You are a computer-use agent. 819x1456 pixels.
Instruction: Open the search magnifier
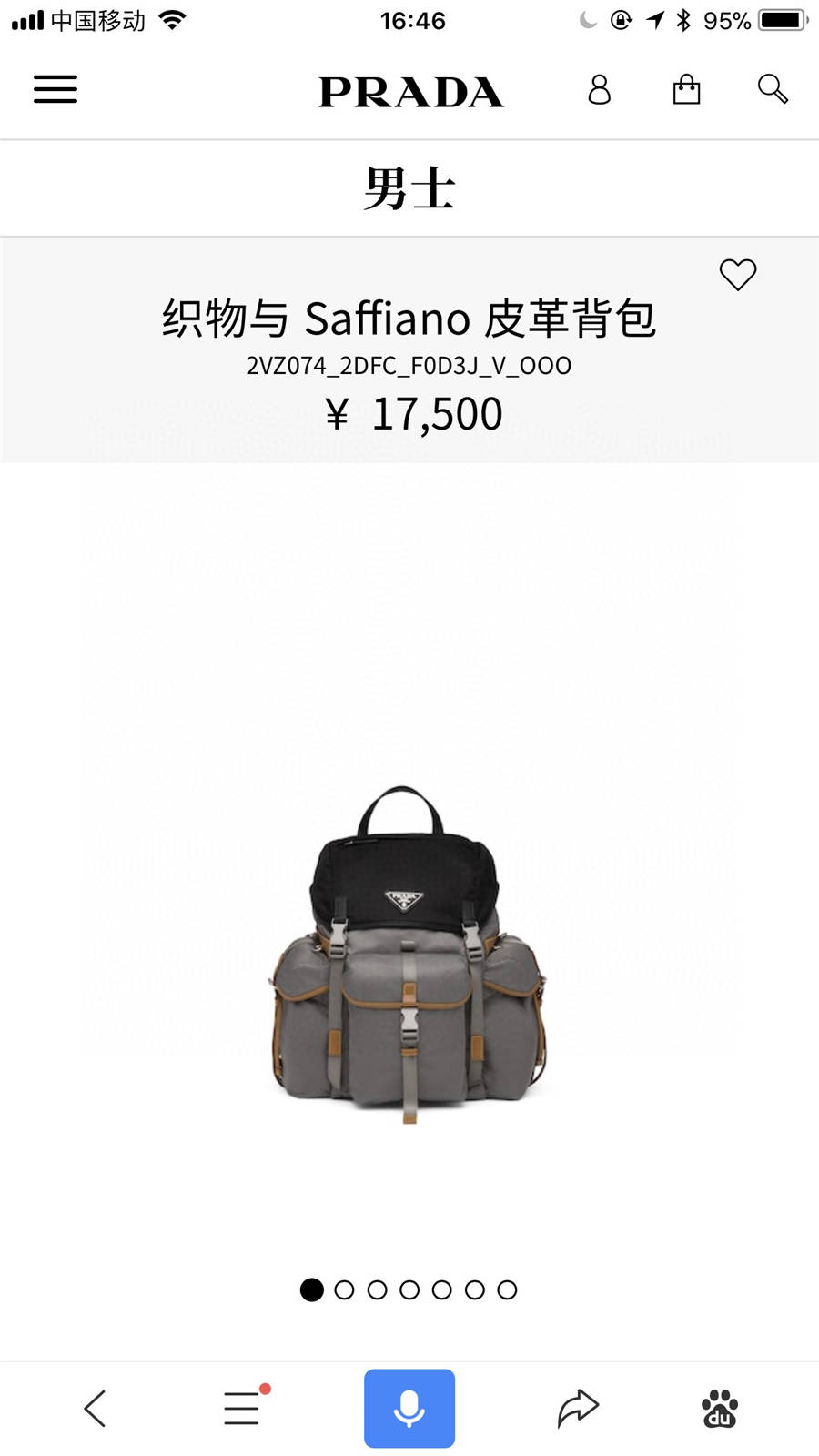tap(772, 88)
